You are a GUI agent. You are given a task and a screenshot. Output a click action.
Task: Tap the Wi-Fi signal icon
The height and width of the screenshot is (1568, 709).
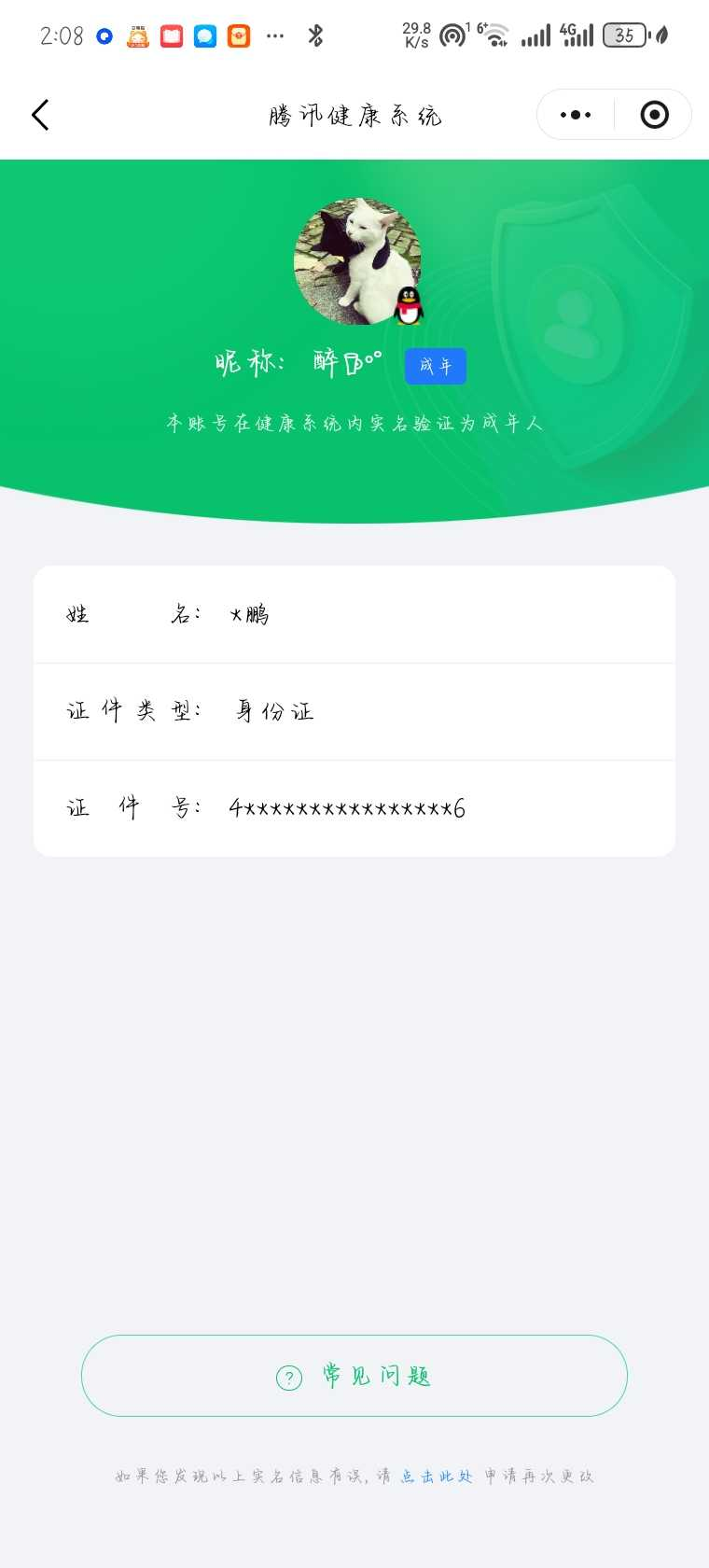tap(494, 35)
